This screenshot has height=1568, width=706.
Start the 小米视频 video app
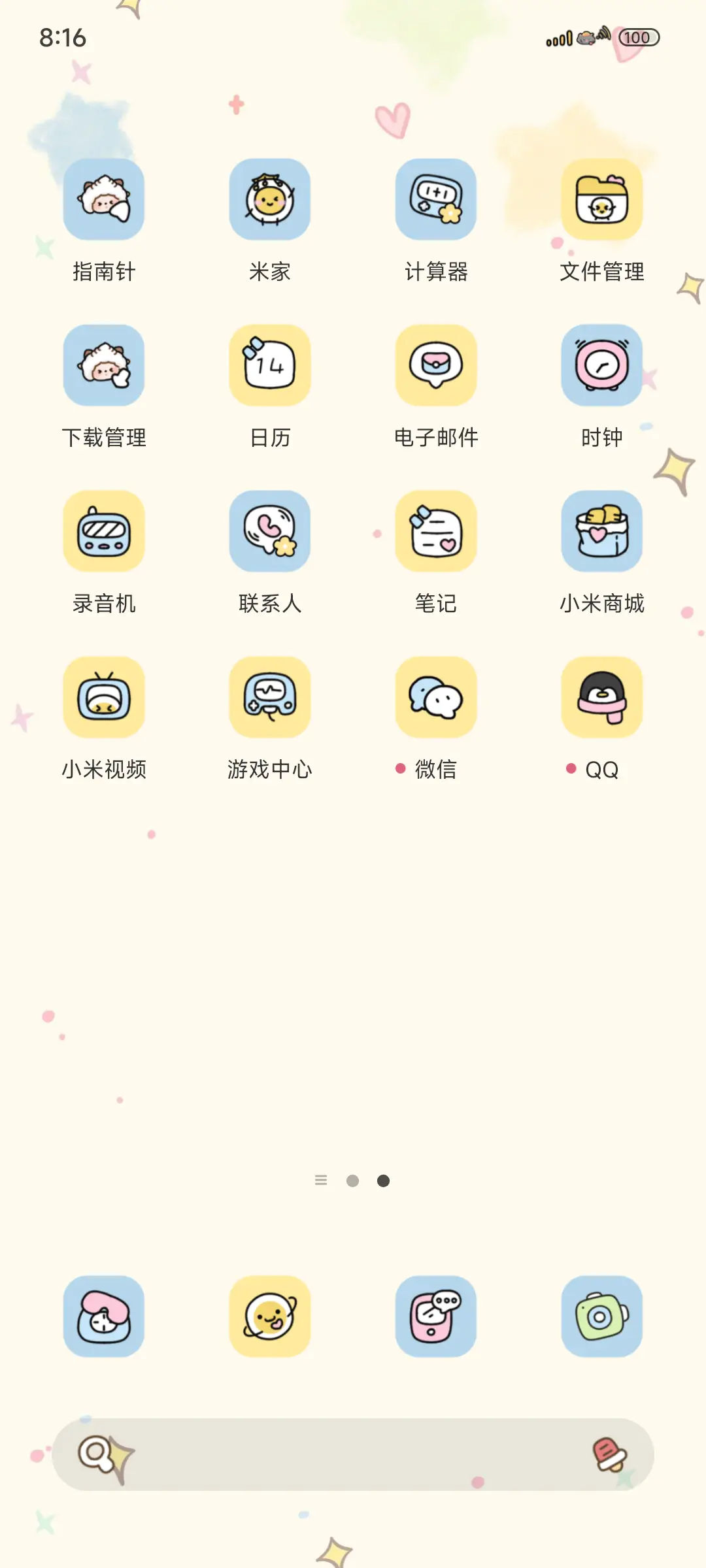coord(104,698)
